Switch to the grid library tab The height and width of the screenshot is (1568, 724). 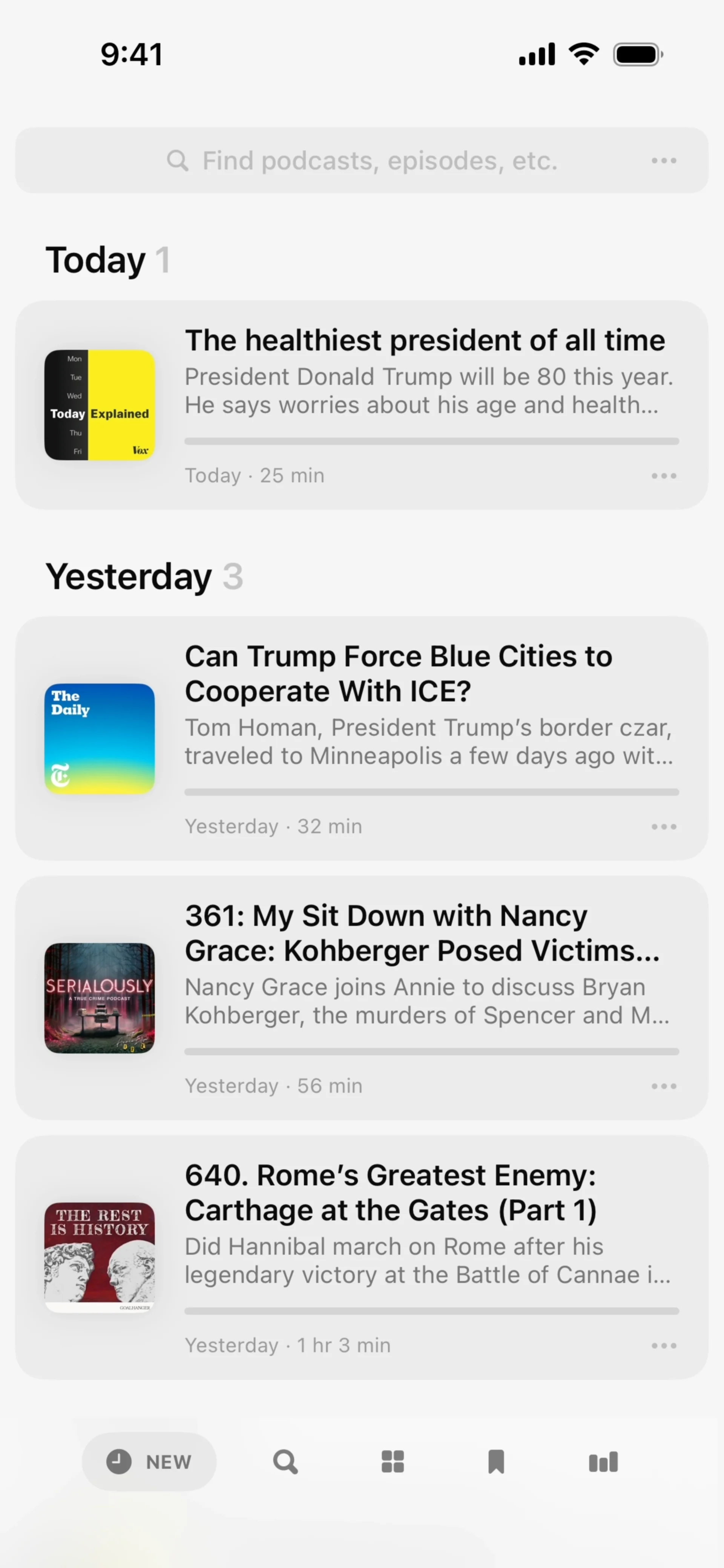pyautogui.click(x=392, y=1461)
